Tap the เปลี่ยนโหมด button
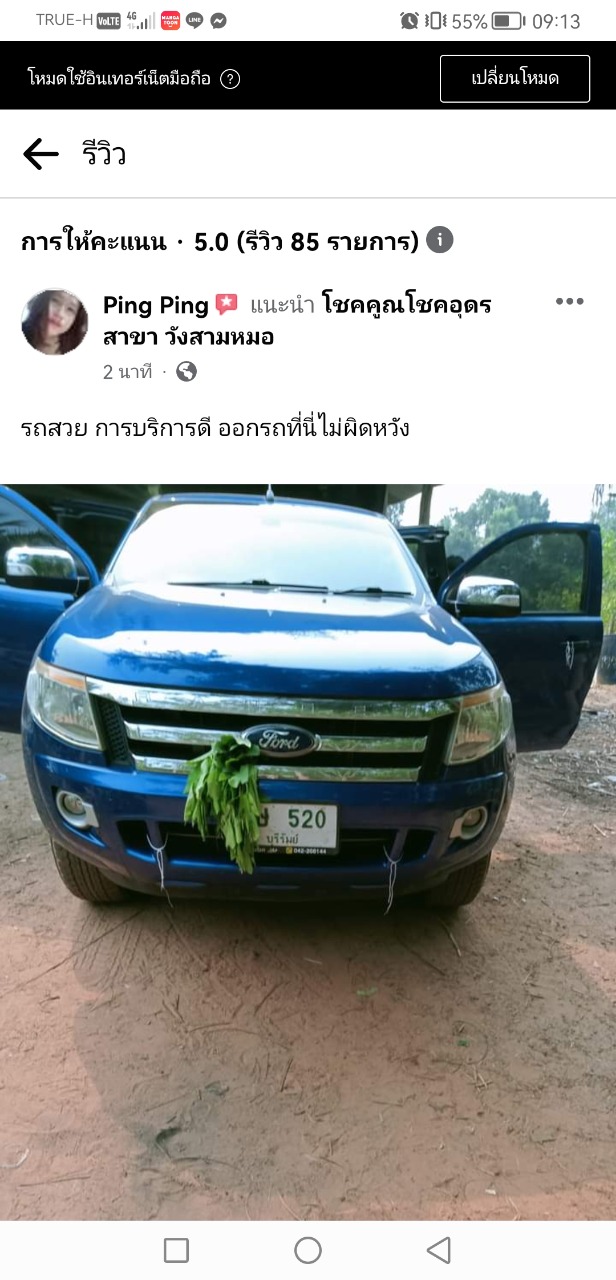This screenshot has height=1280, width=616. point(515,79)
